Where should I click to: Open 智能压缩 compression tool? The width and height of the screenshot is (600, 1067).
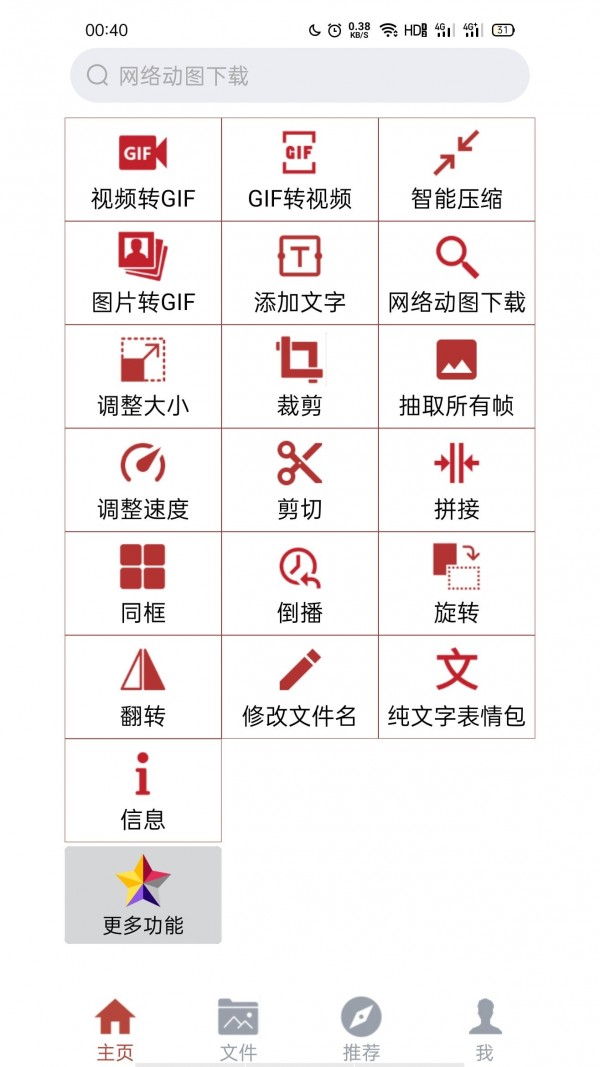[457, 170]
